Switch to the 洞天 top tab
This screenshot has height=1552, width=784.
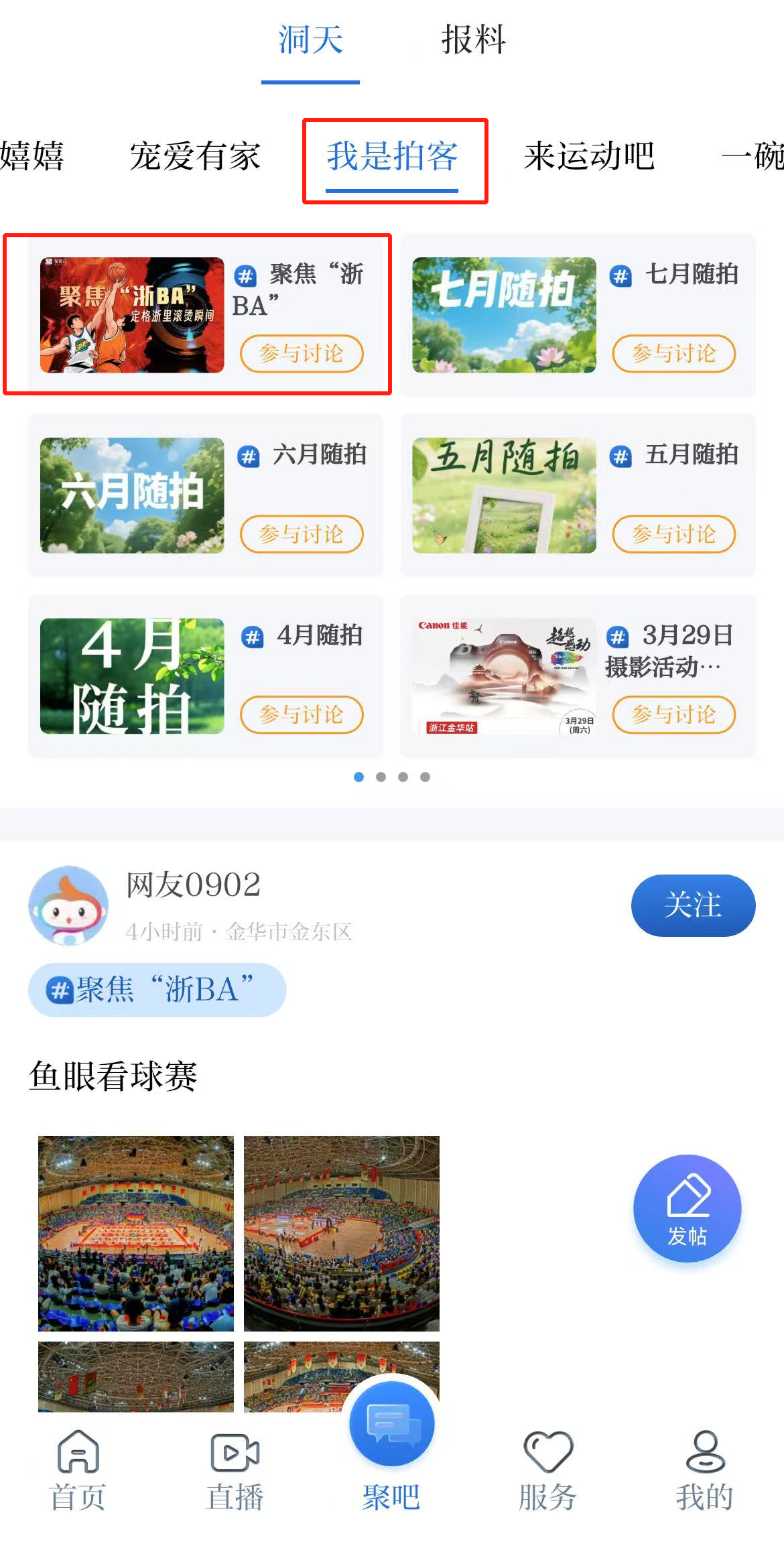[311, 40]
